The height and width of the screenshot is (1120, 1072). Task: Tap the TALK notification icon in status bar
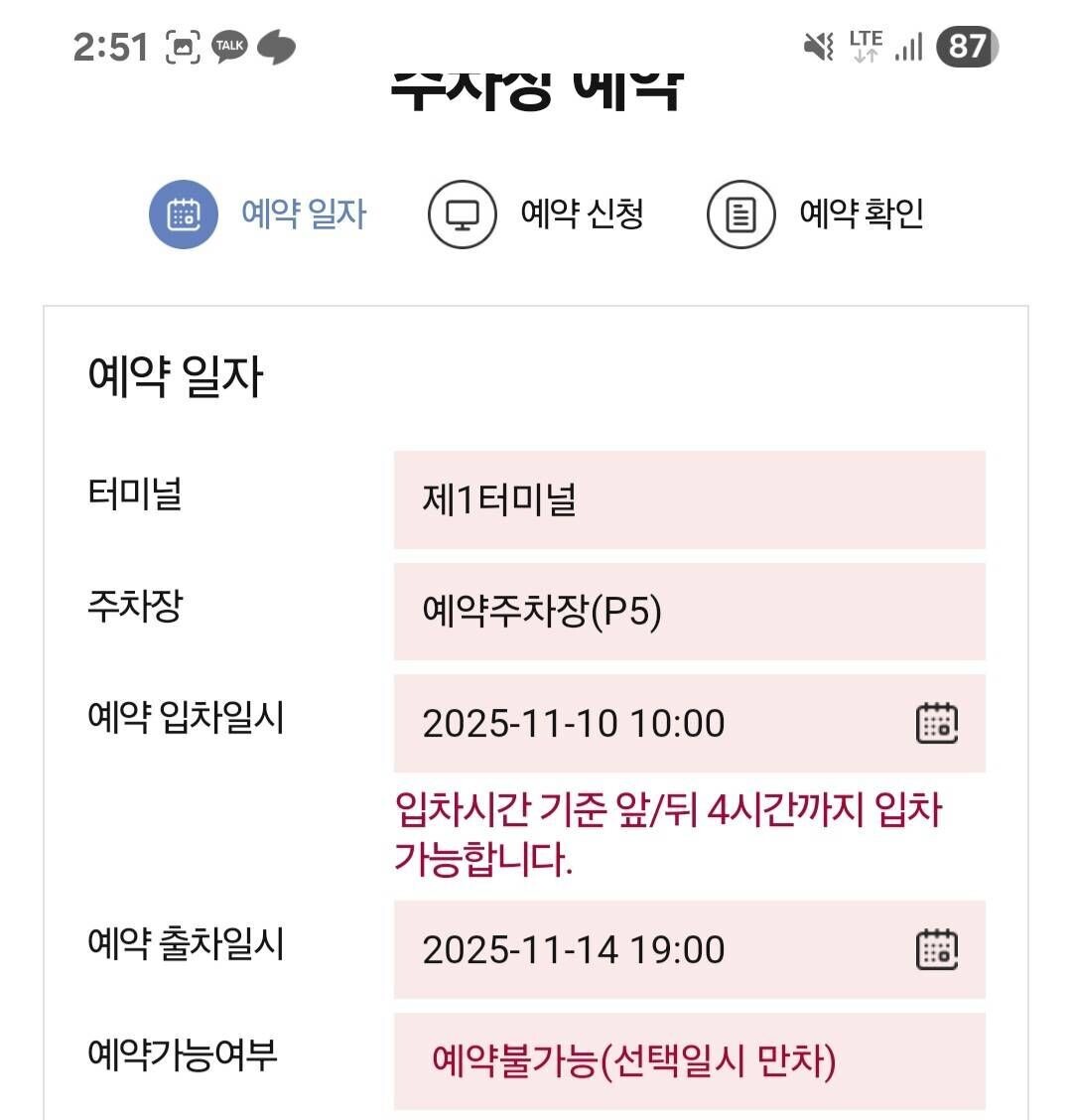(229, 48)
